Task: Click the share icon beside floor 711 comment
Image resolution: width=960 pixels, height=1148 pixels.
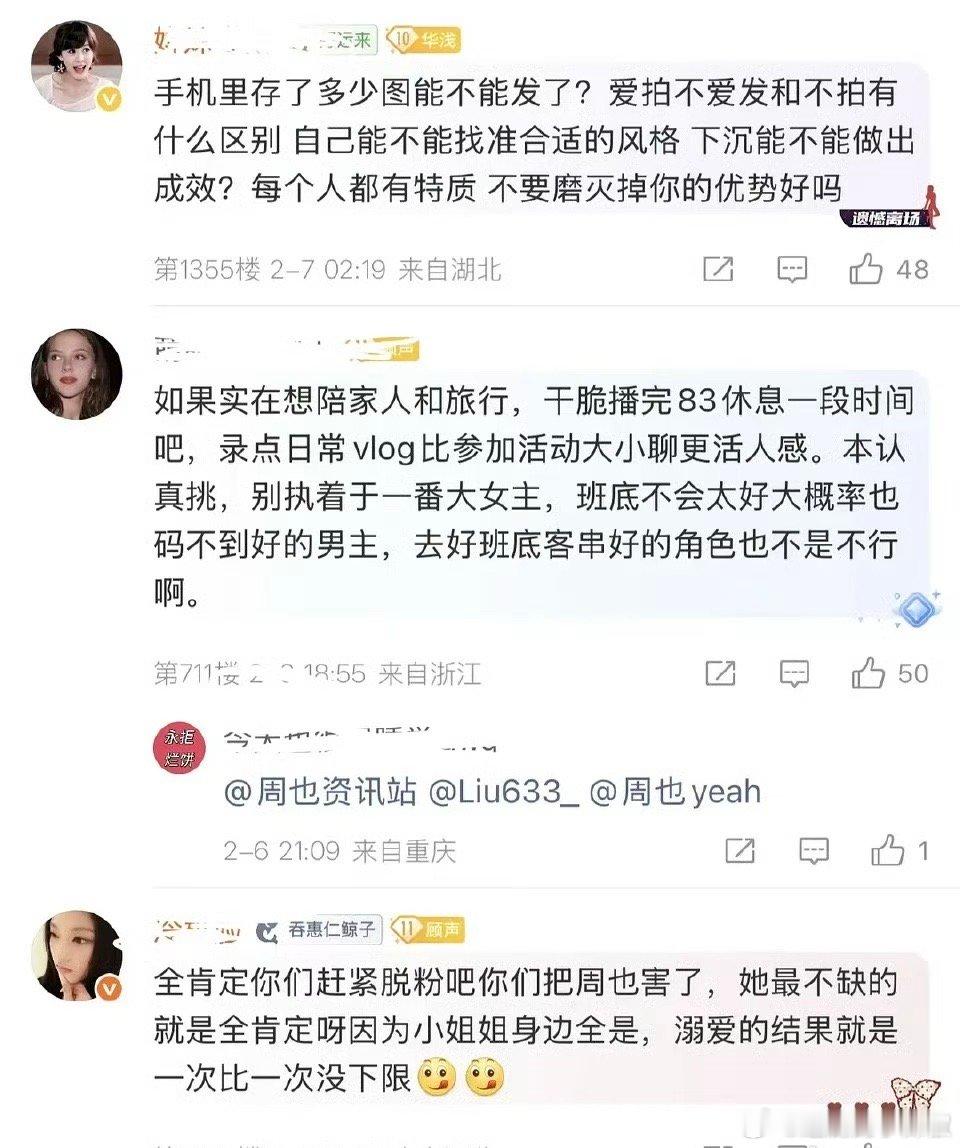Action: tap(723, 673)
